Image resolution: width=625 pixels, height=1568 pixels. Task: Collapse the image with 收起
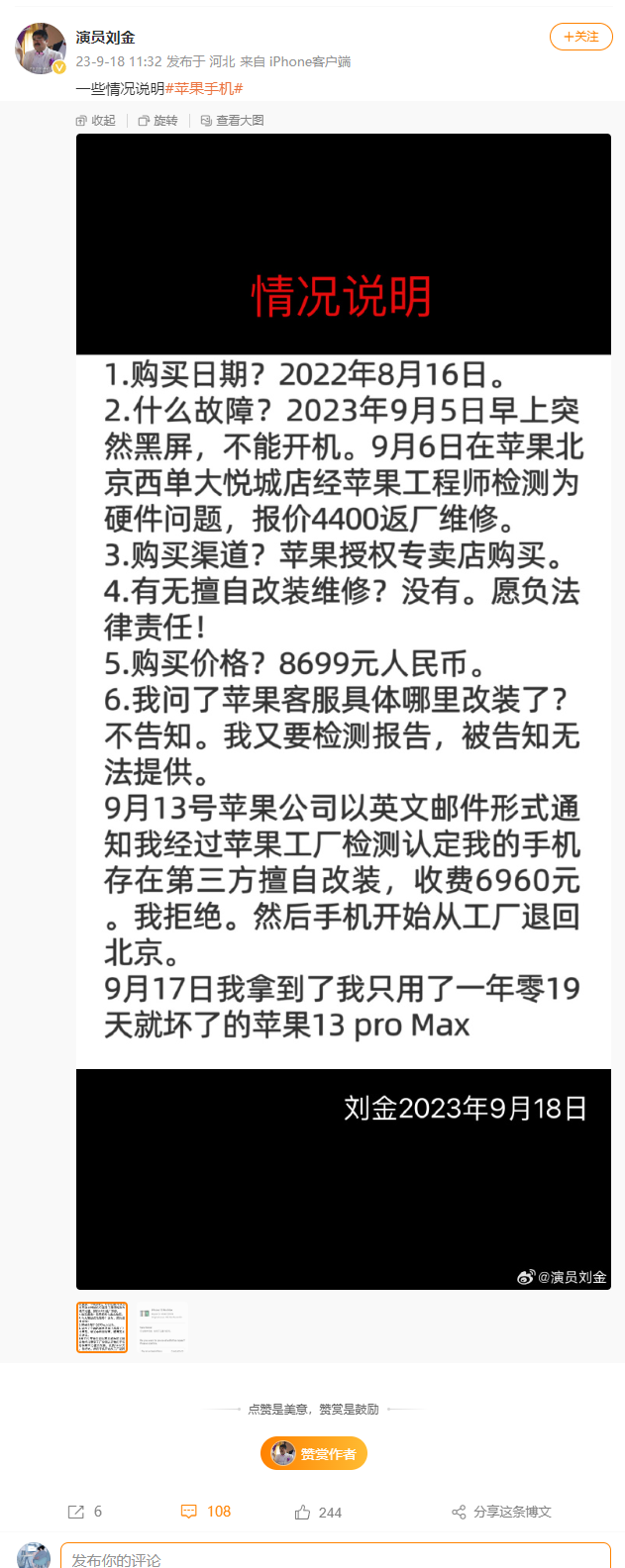pos(96,121)
